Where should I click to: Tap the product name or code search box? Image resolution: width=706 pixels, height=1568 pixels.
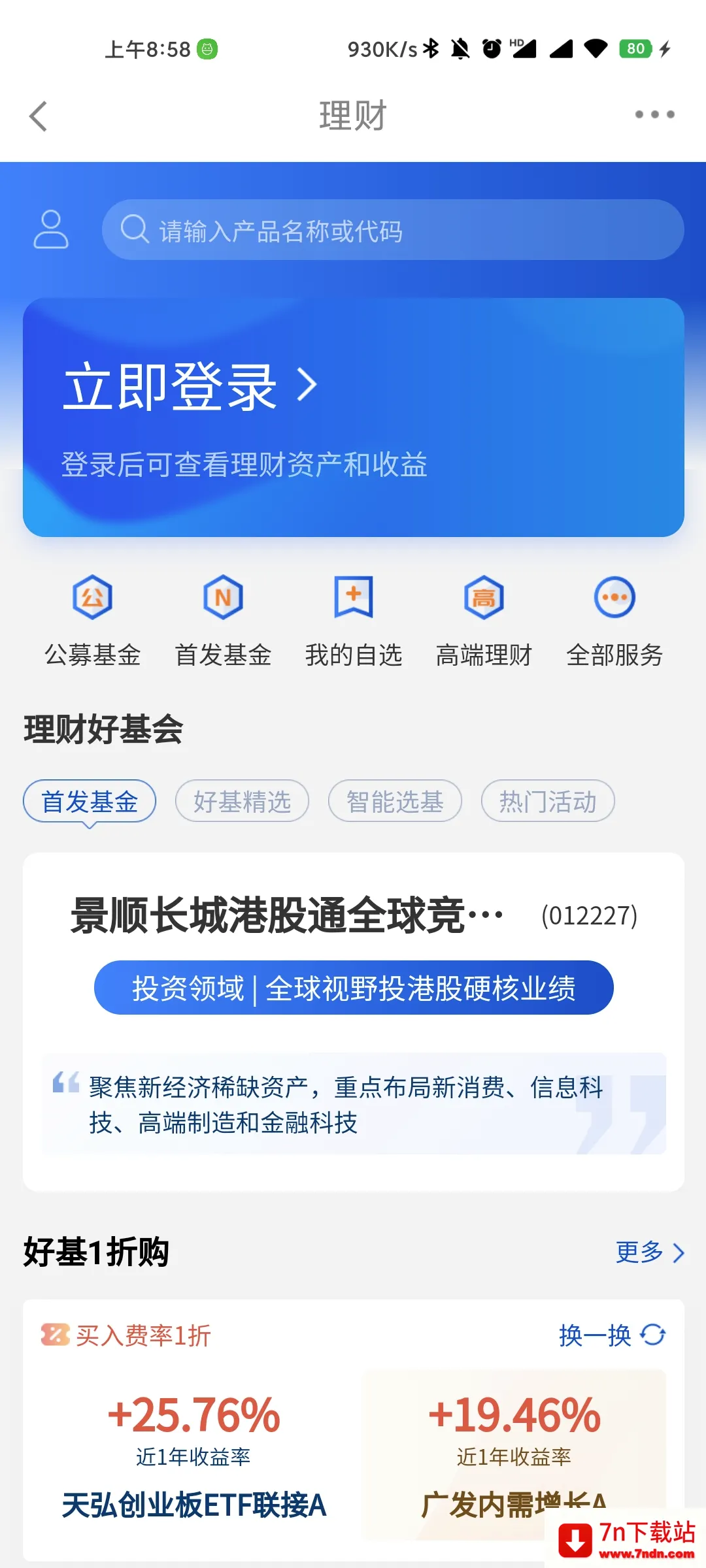tap(393, 230)
